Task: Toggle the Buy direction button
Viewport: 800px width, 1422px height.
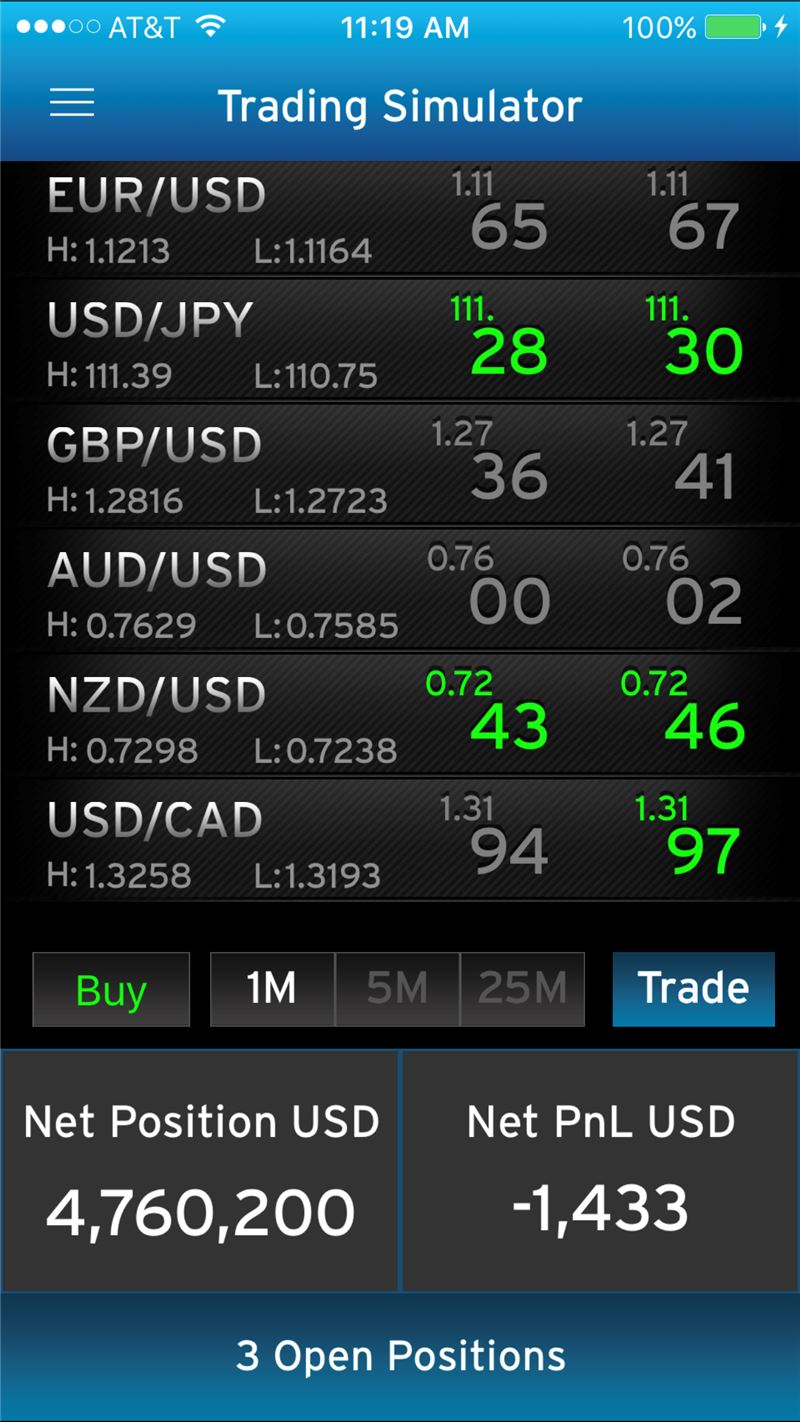Action: pyautogui.click(x=111, y=990)
